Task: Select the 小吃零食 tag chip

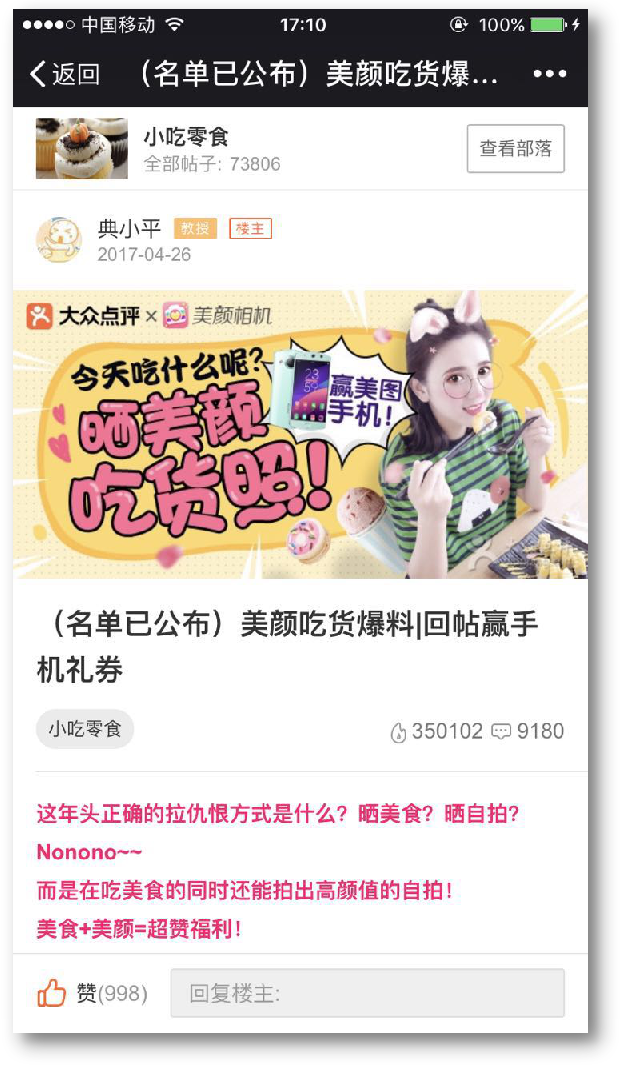Action: [x=85, y=729]
